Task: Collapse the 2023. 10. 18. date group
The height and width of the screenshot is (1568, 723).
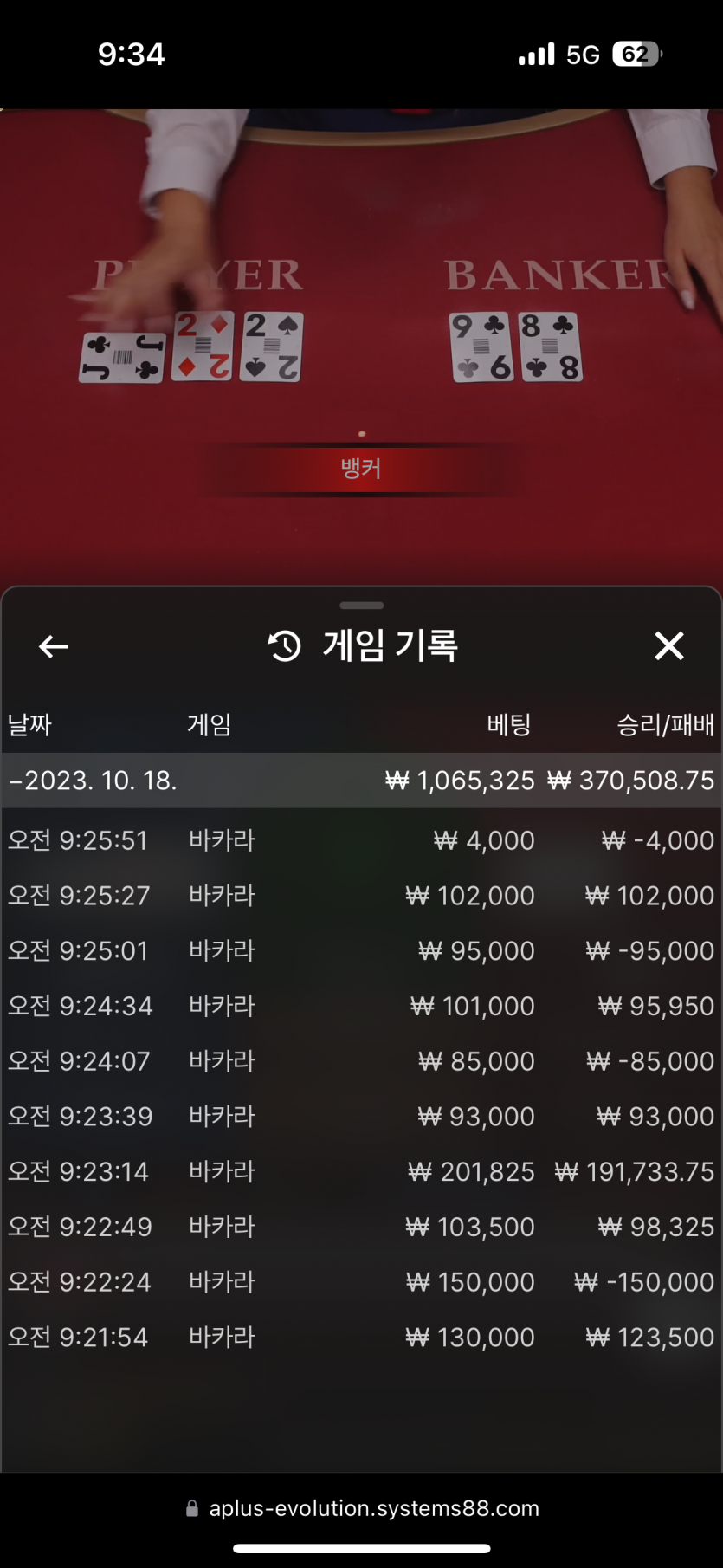Action: click(x=361, y=781)
